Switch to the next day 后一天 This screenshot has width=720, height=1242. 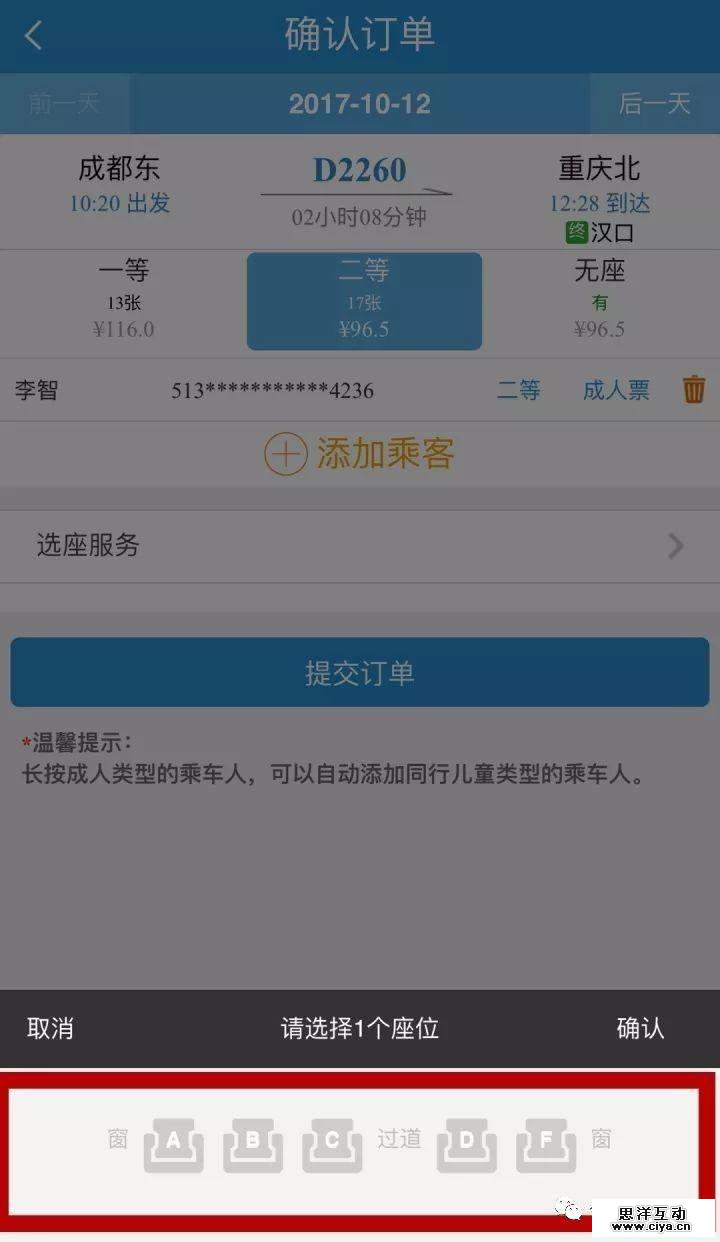655,104
